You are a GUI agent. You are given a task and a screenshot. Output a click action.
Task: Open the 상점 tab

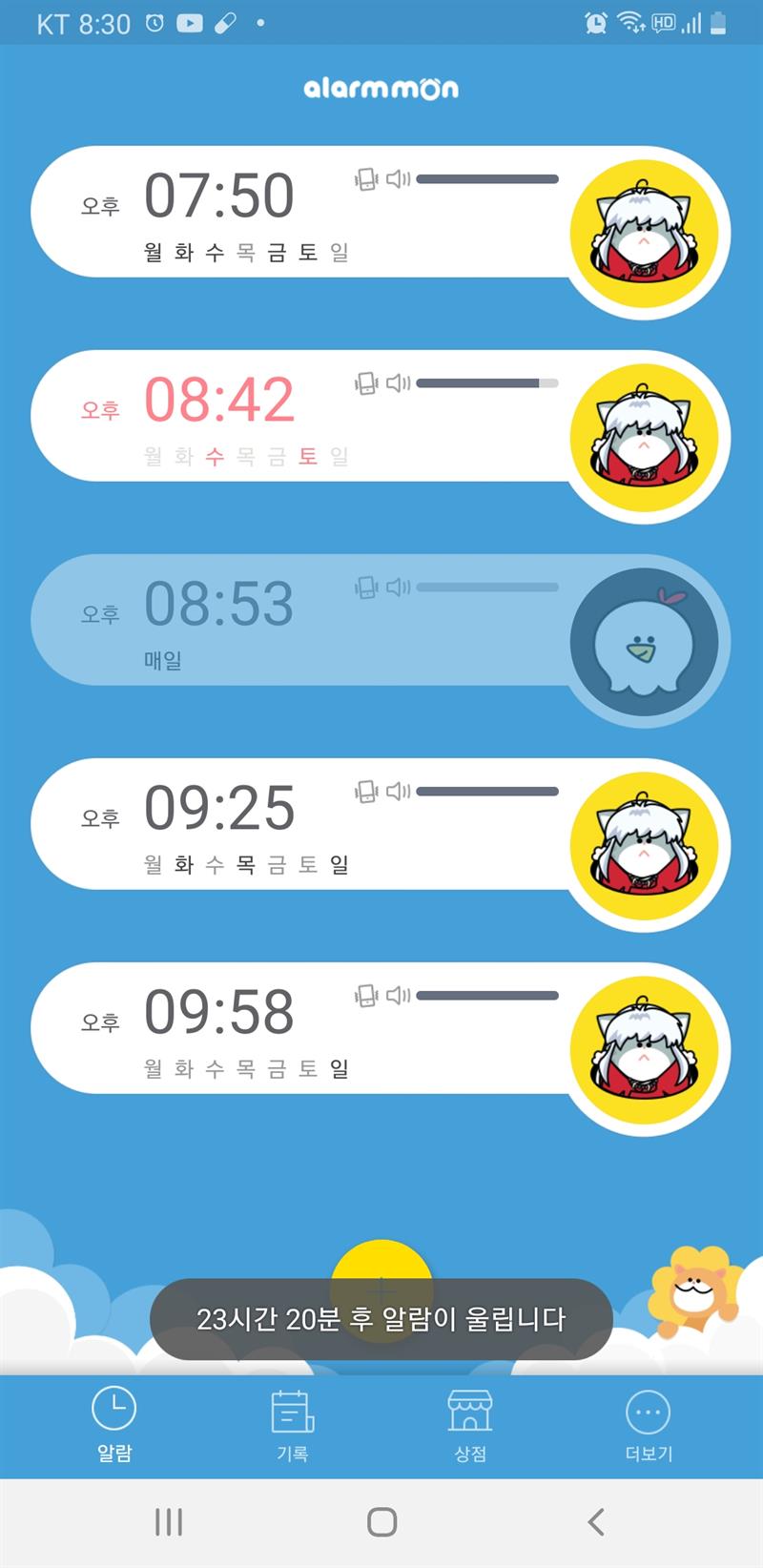click(470, 1425)
